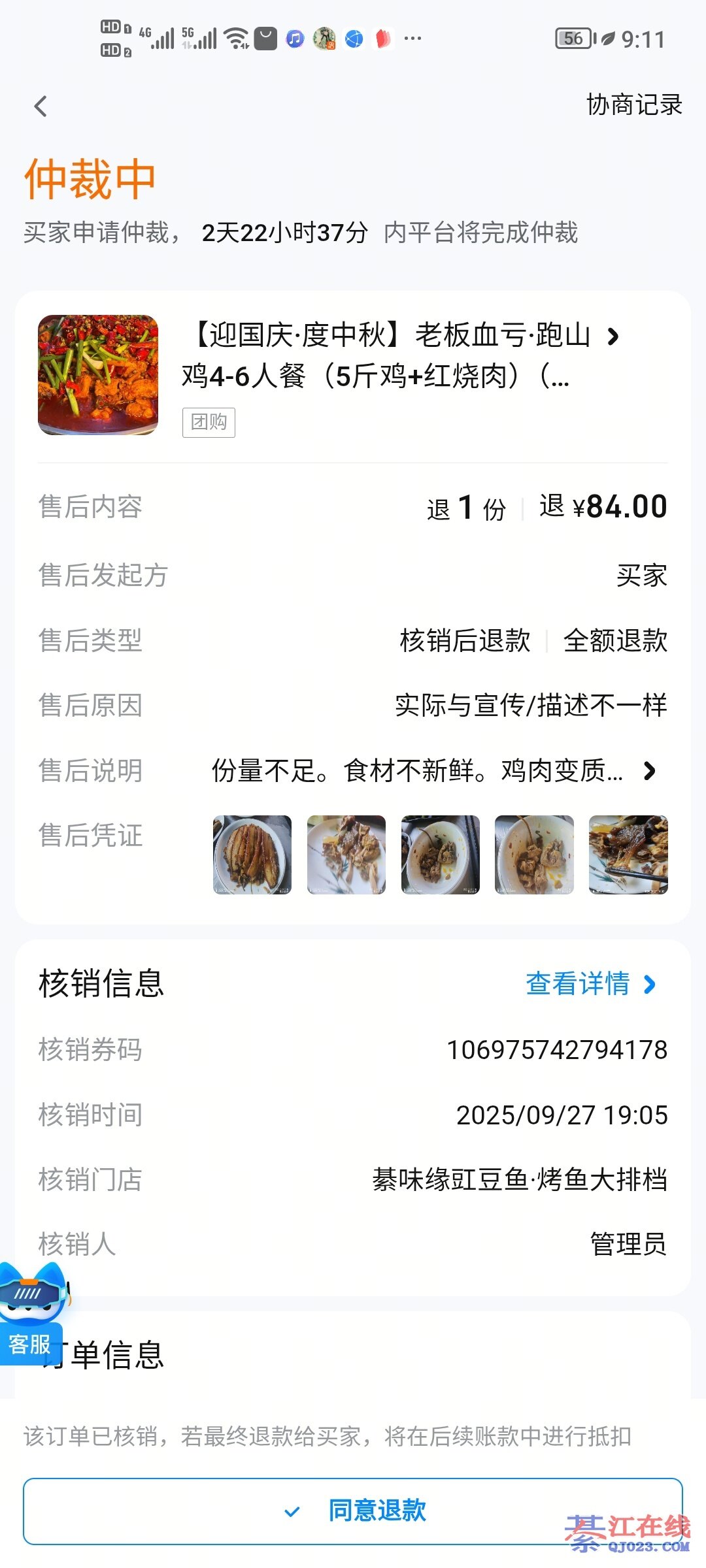This screenshot has height=1568, width=706.
Task: View the second 售后凭证 evidence photo
Action: (x=346, y=855)
